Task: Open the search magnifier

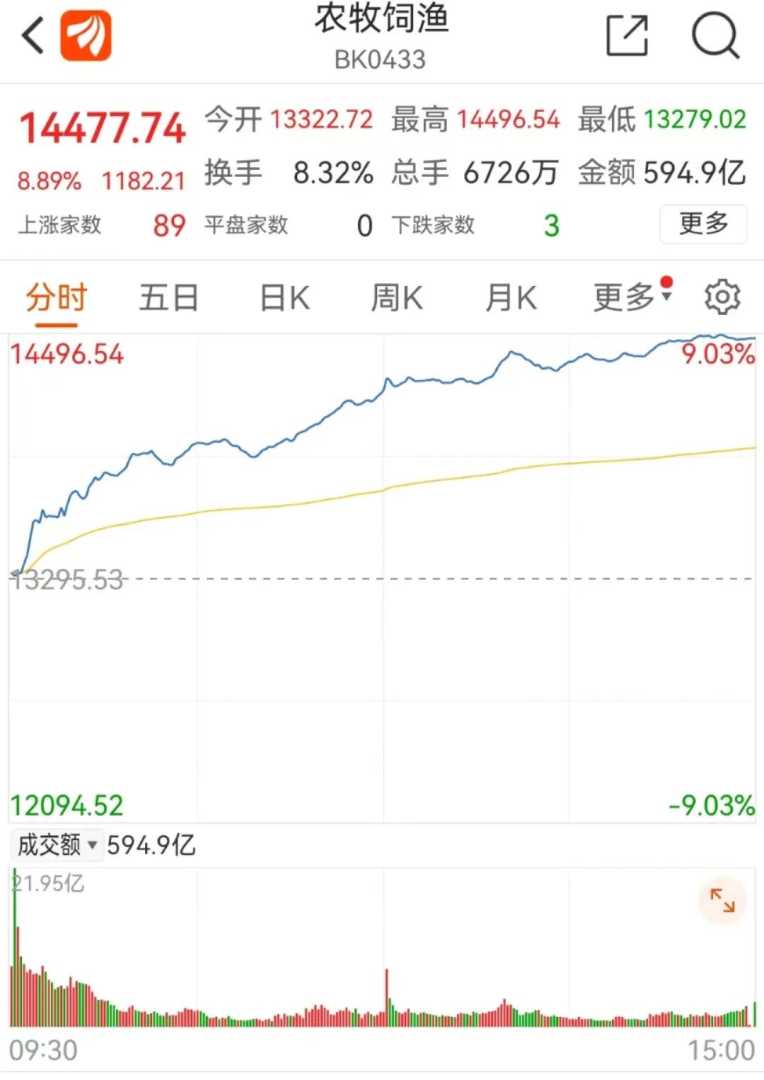Action: pos(715,37)
